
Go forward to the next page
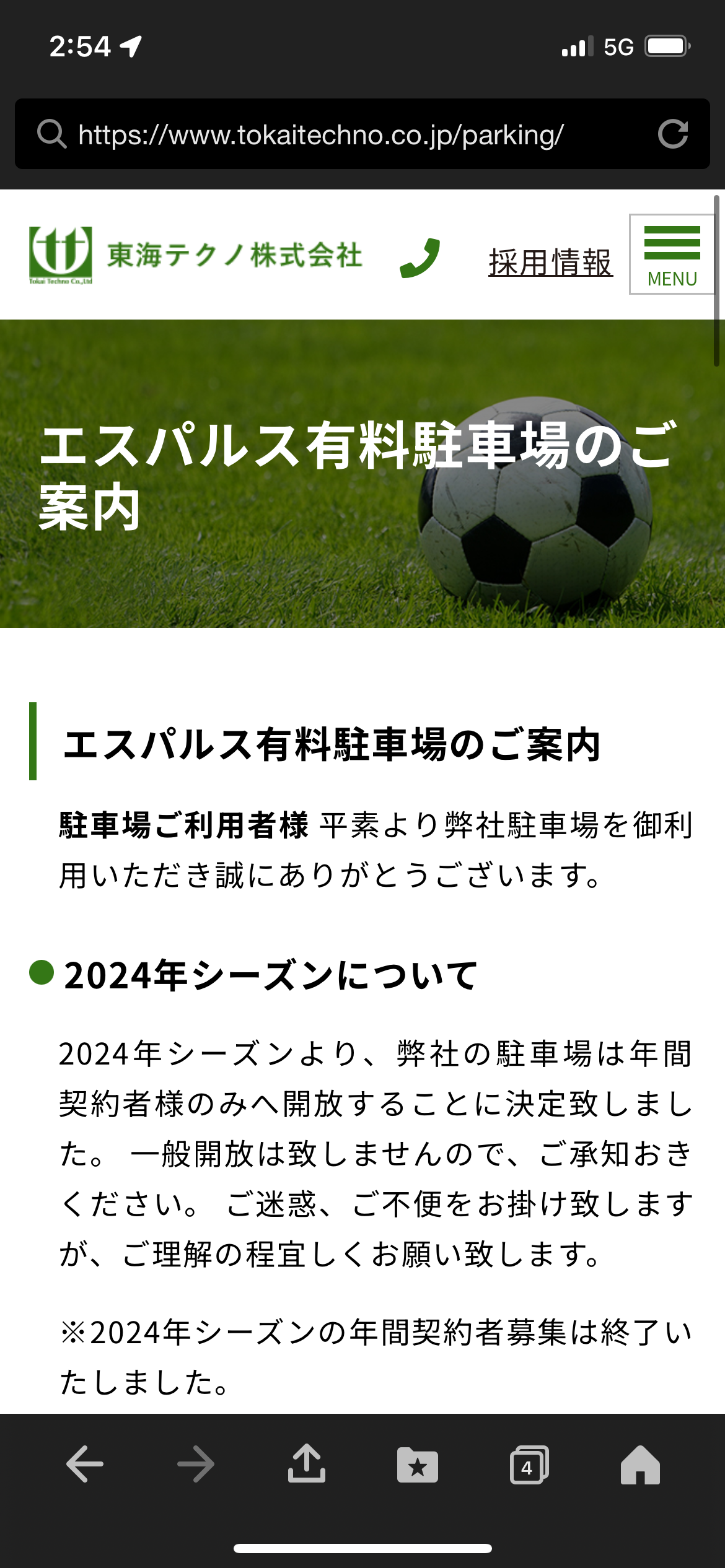click(x=196, y=1464)
